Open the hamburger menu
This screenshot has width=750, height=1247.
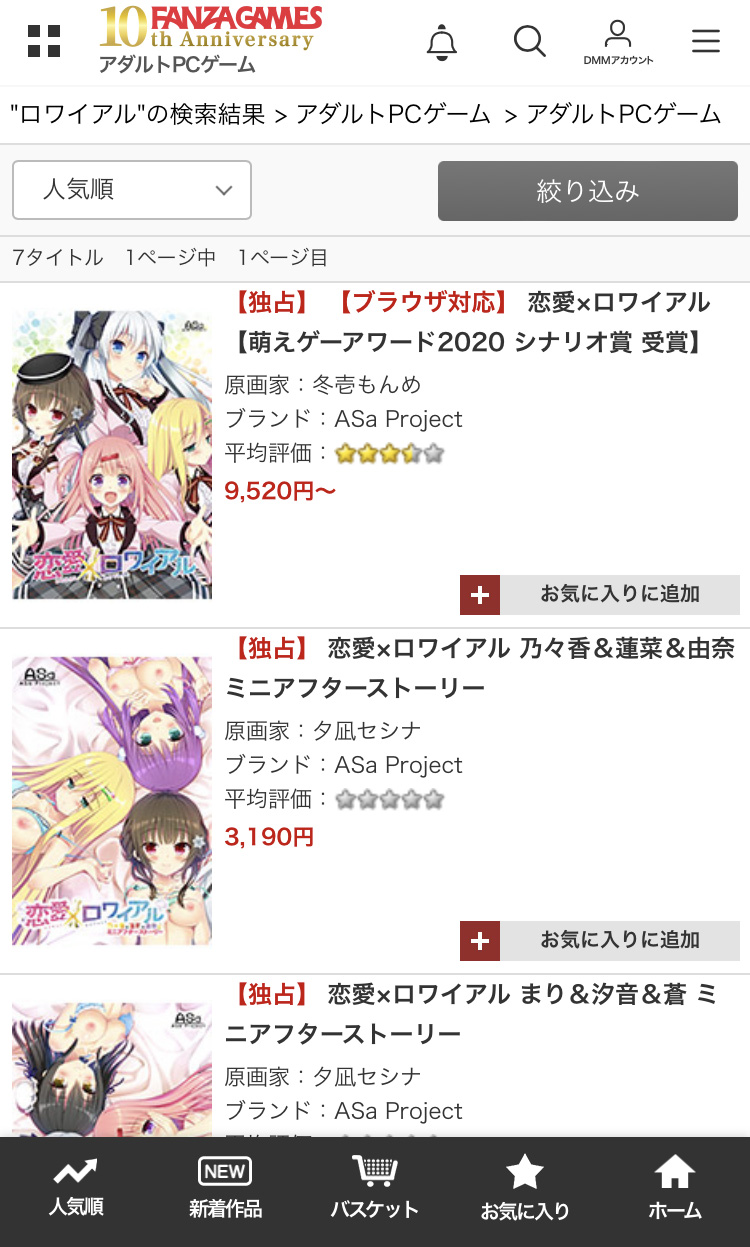tap(706, 41)
